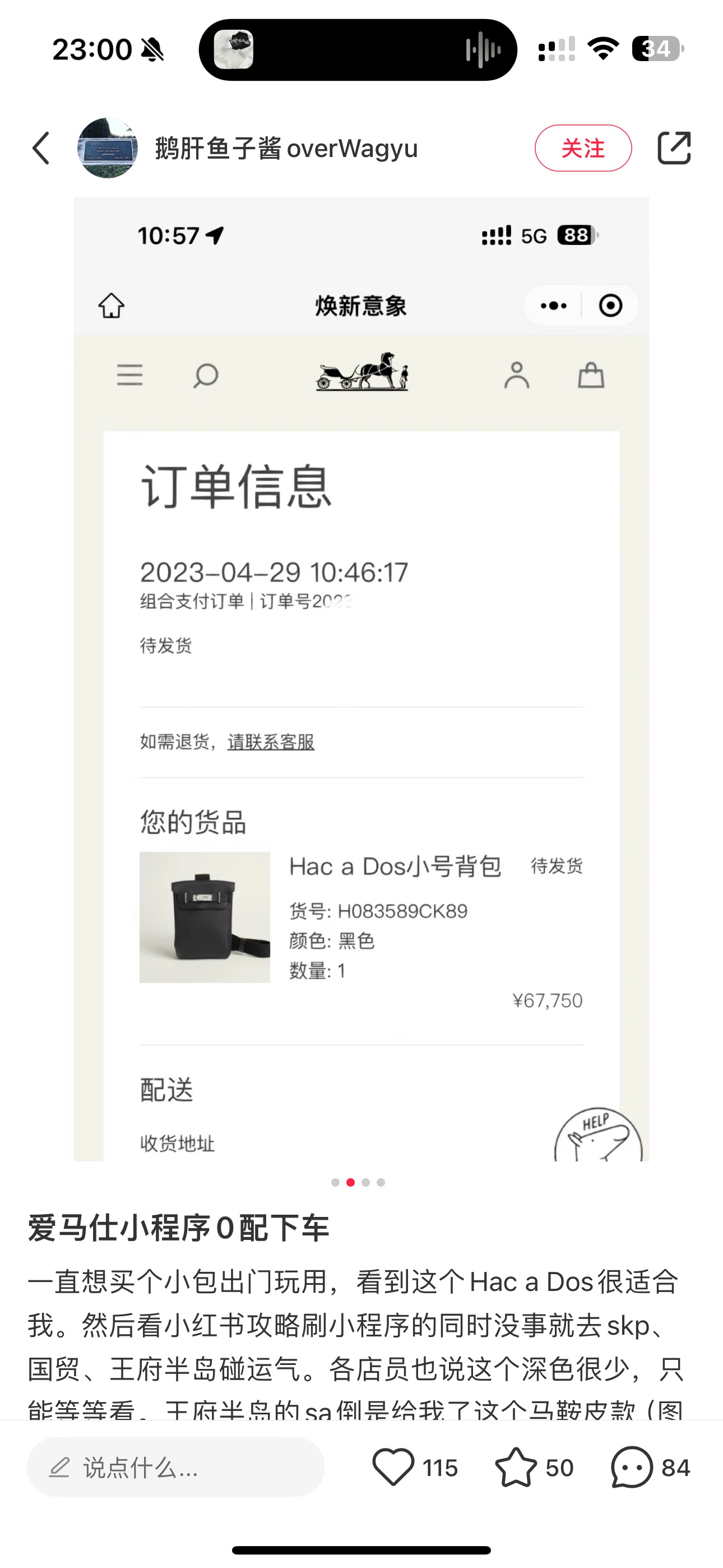Open 鹅肝鱼子酱 overWagyu's profile avatar

click(x=107, y=149)
